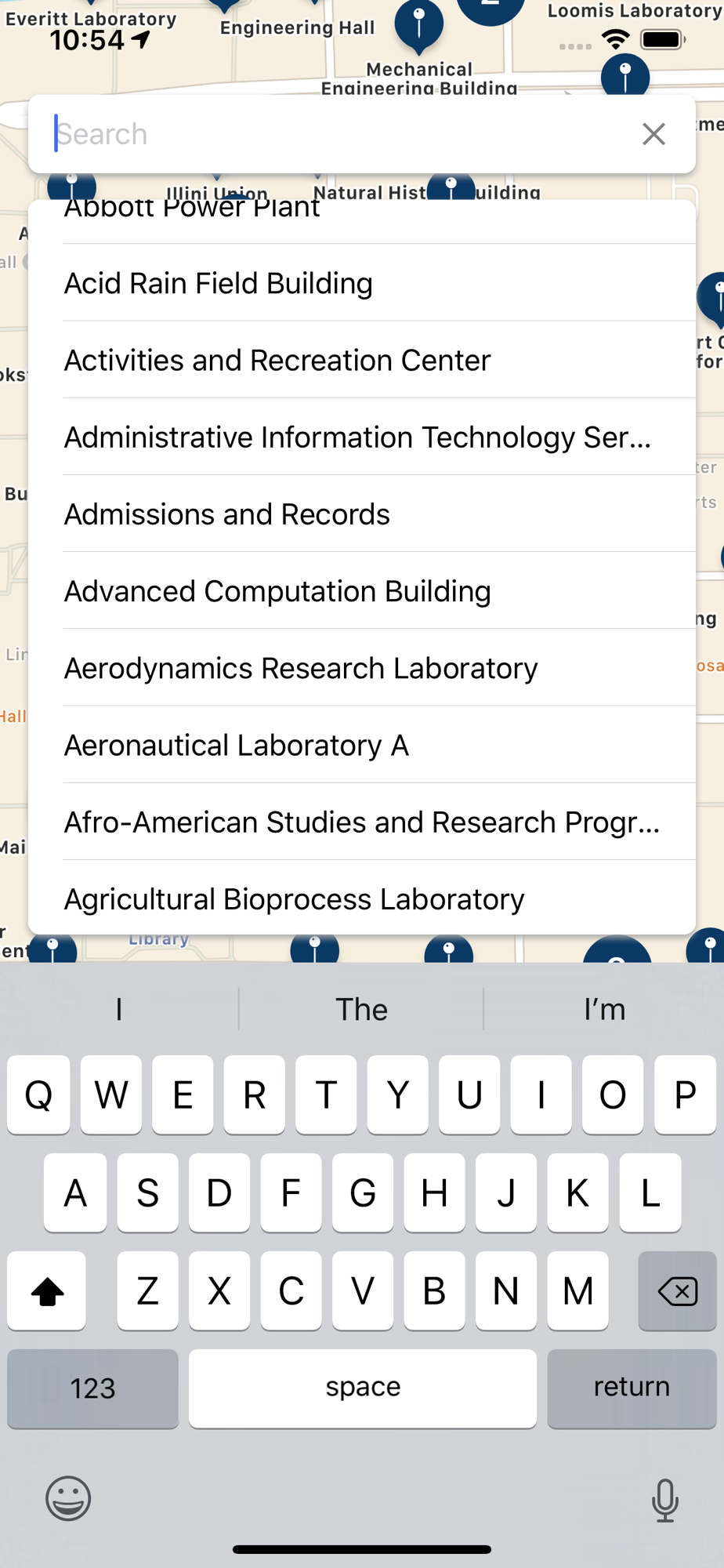Select Acid Rain Field Building
This screenshot has height=1568, width=724.
coord(362,284)
